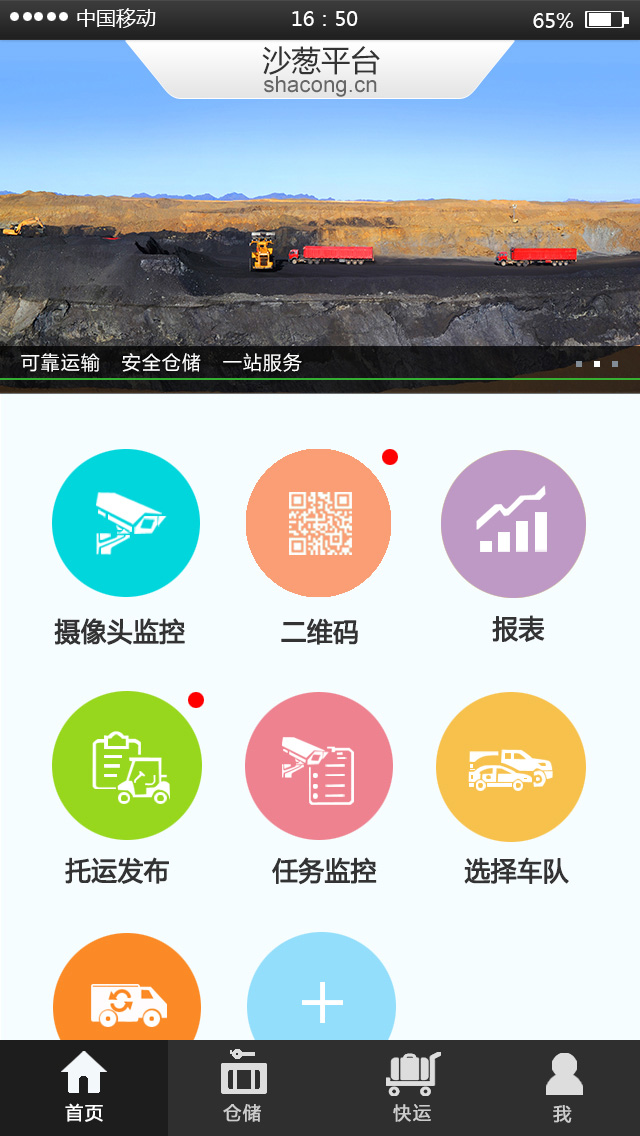Open 托运发布 shipment publishing
Screen dimensions: 640x1136
tap(126, 766)
